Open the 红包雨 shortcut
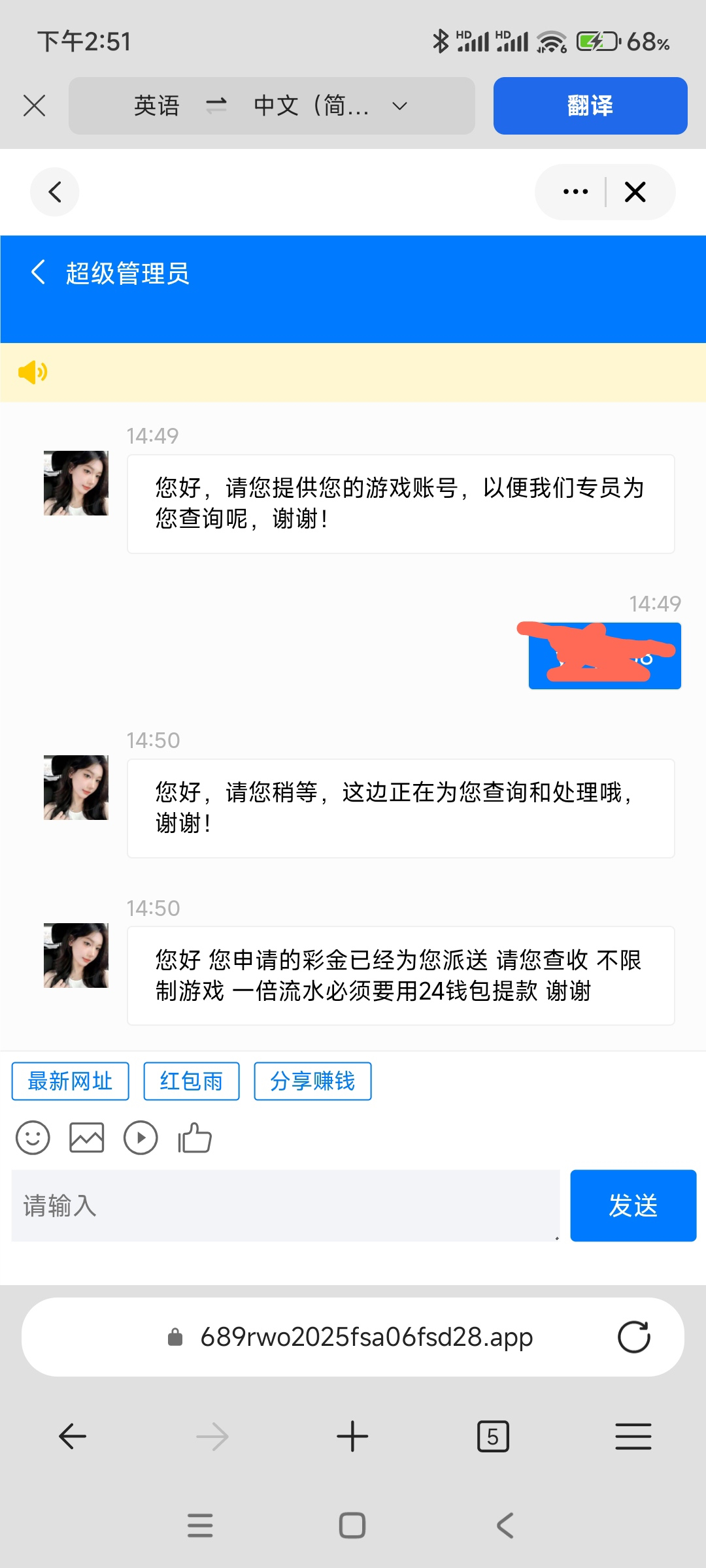Screen dimensions: 706x1568 [191, 1081]
